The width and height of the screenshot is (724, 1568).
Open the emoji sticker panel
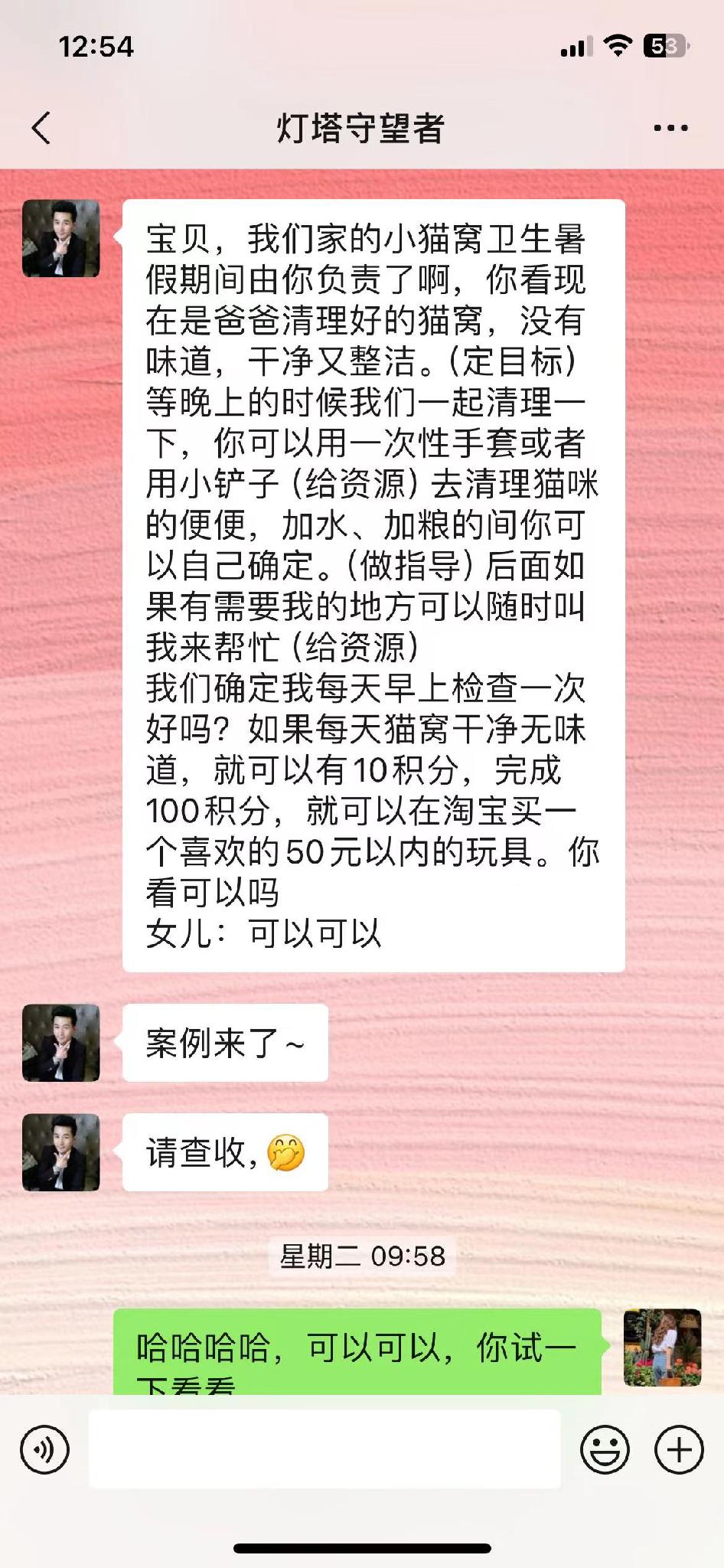(x=605, y=1449)
